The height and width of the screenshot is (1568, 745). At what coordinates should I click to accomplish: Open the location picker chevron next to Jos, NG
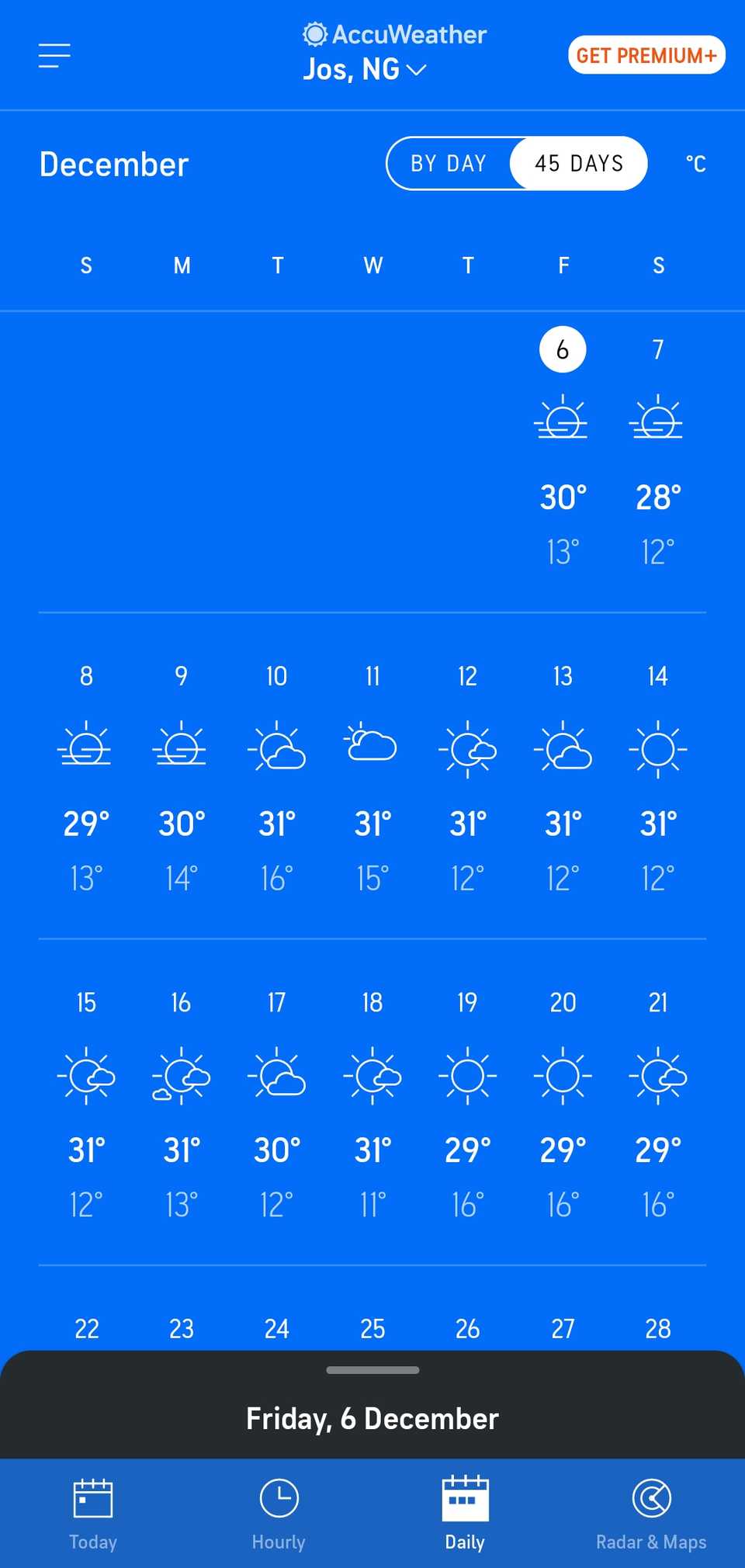(417, 70)
